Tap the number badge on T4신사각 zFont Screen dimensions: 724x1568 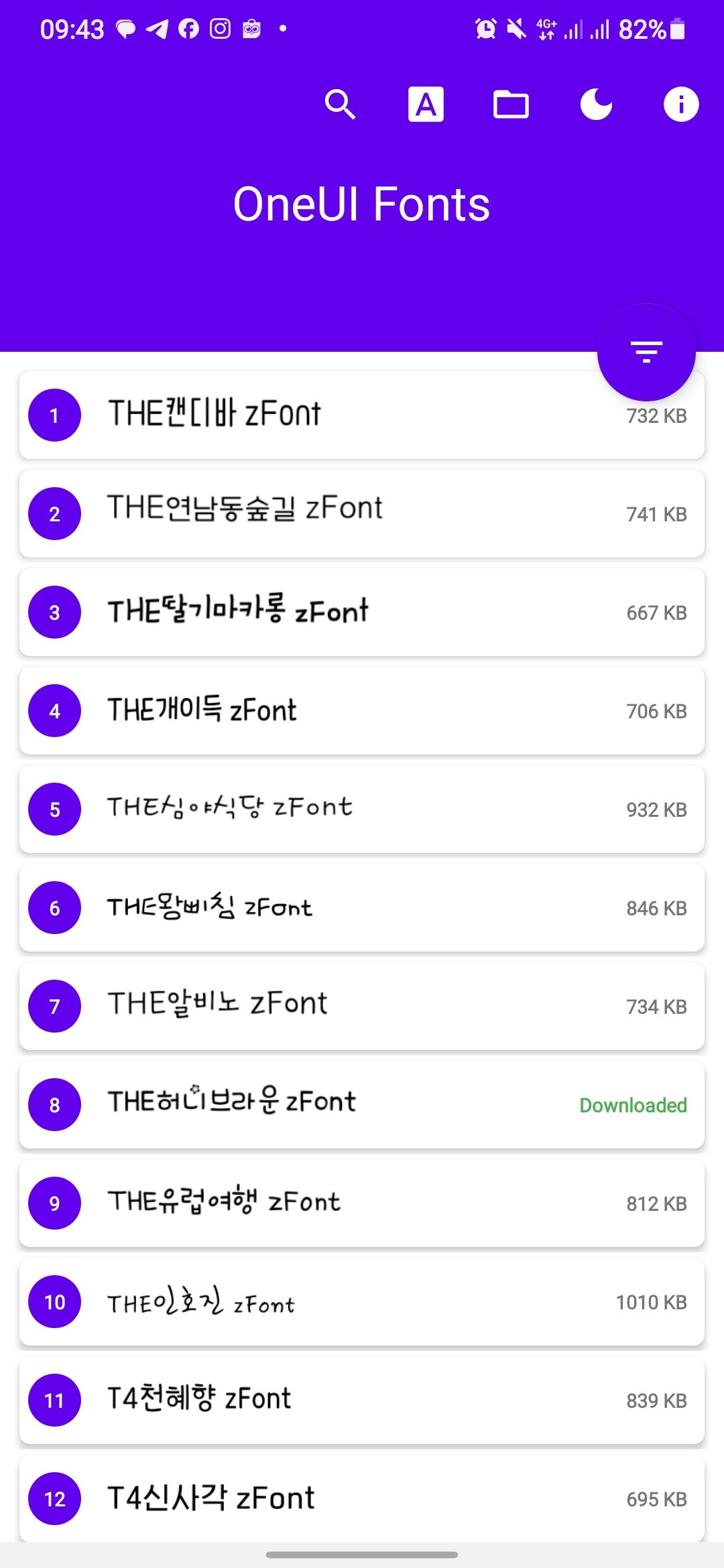click(54, 1499)
